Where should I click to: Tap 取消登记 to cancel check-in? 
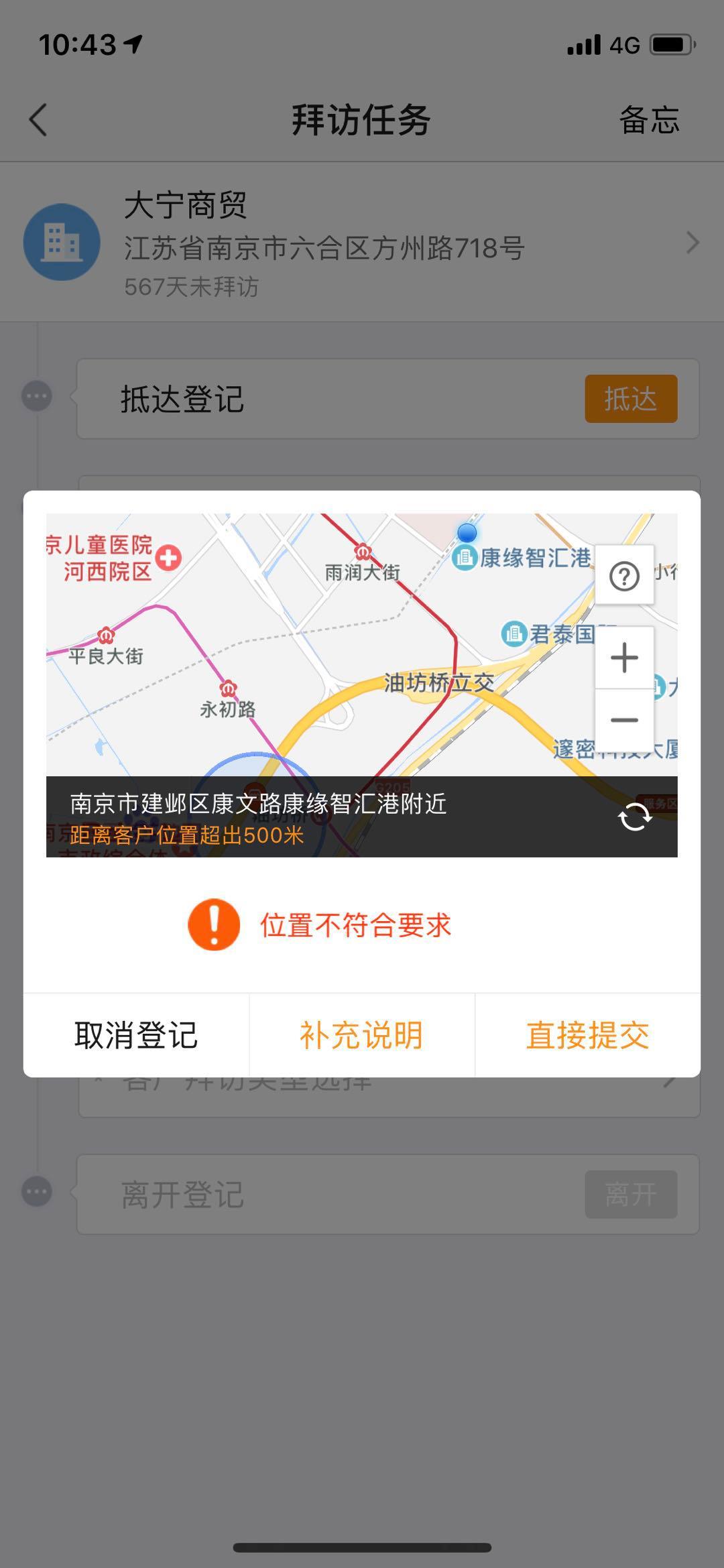point(136,1036)
